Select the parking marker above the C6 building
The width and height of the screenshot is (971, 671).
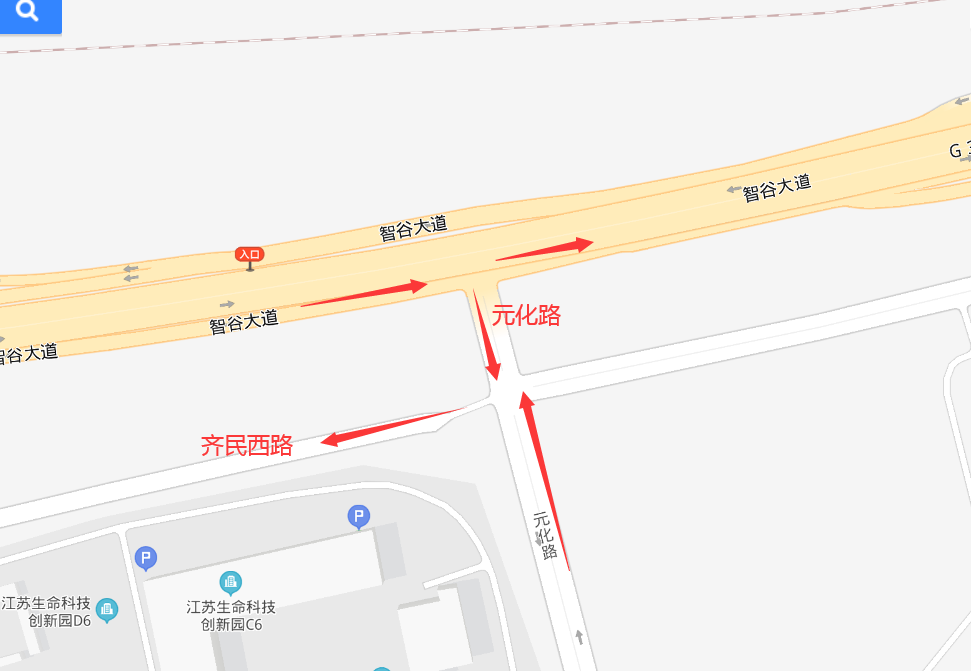358,516
